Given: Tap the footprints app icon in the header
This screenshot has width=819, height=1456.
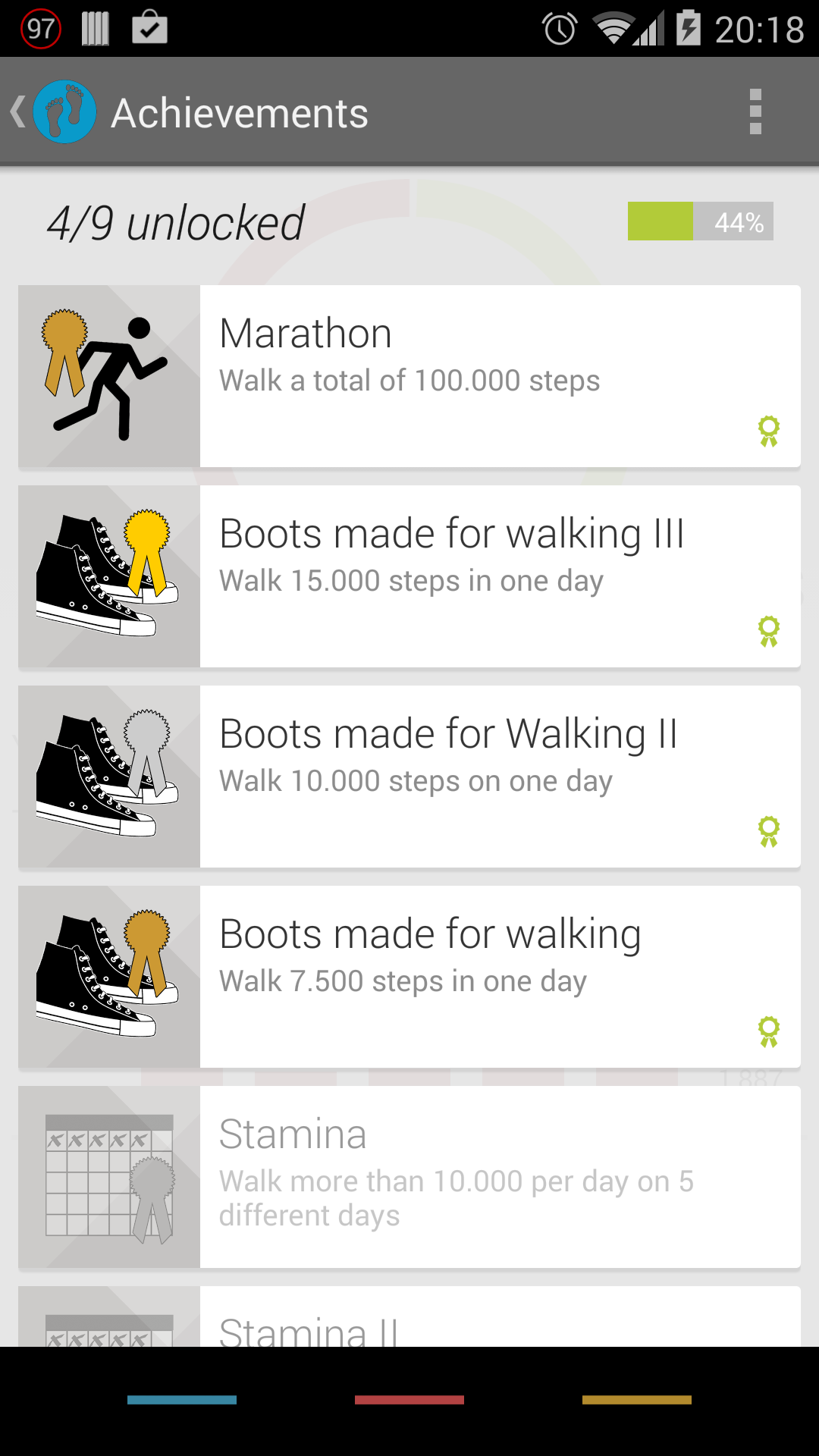Looking at the screenshot, I should pos(64,111).
